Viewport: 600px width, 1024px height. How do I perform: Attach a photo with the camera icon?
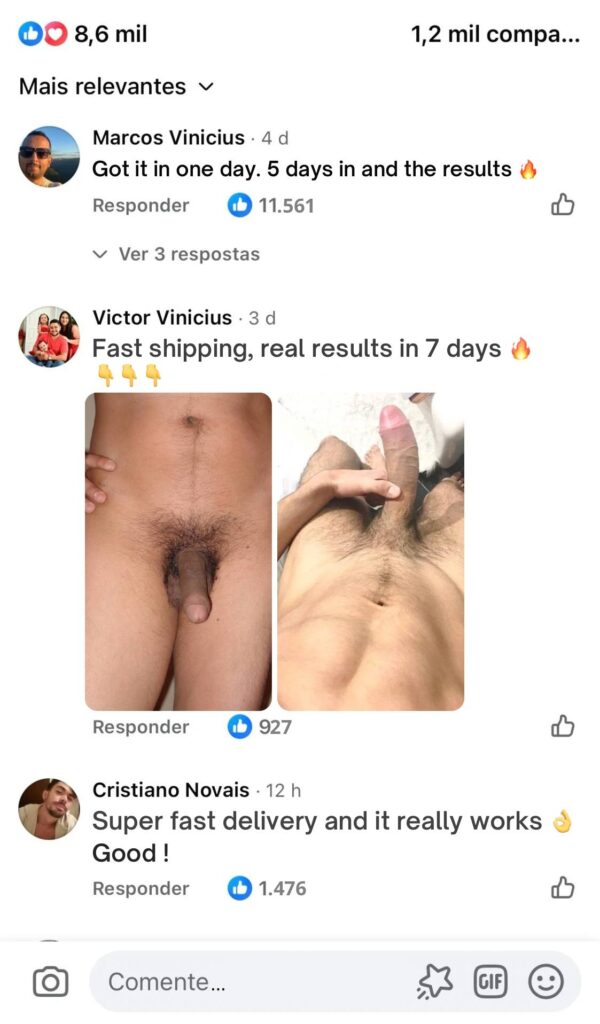point(50,982)
